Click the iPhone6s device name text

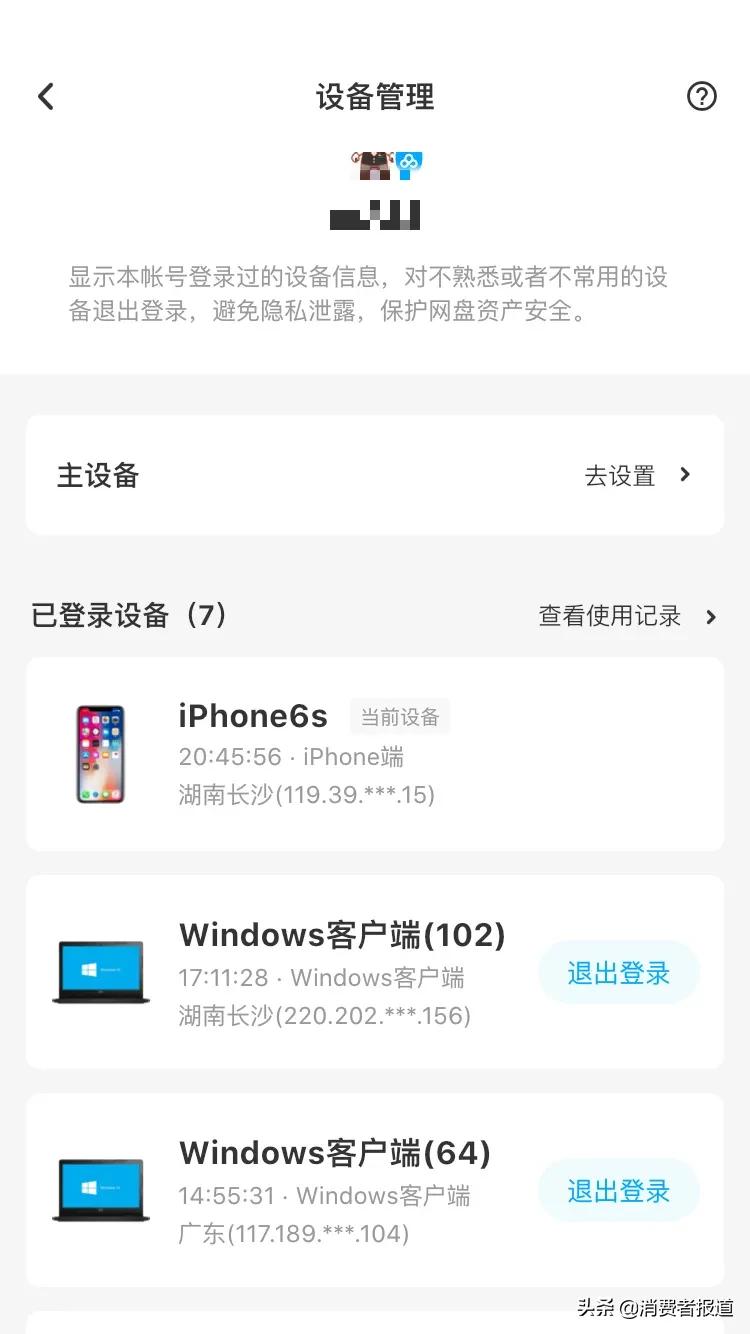tap(253, 715)
